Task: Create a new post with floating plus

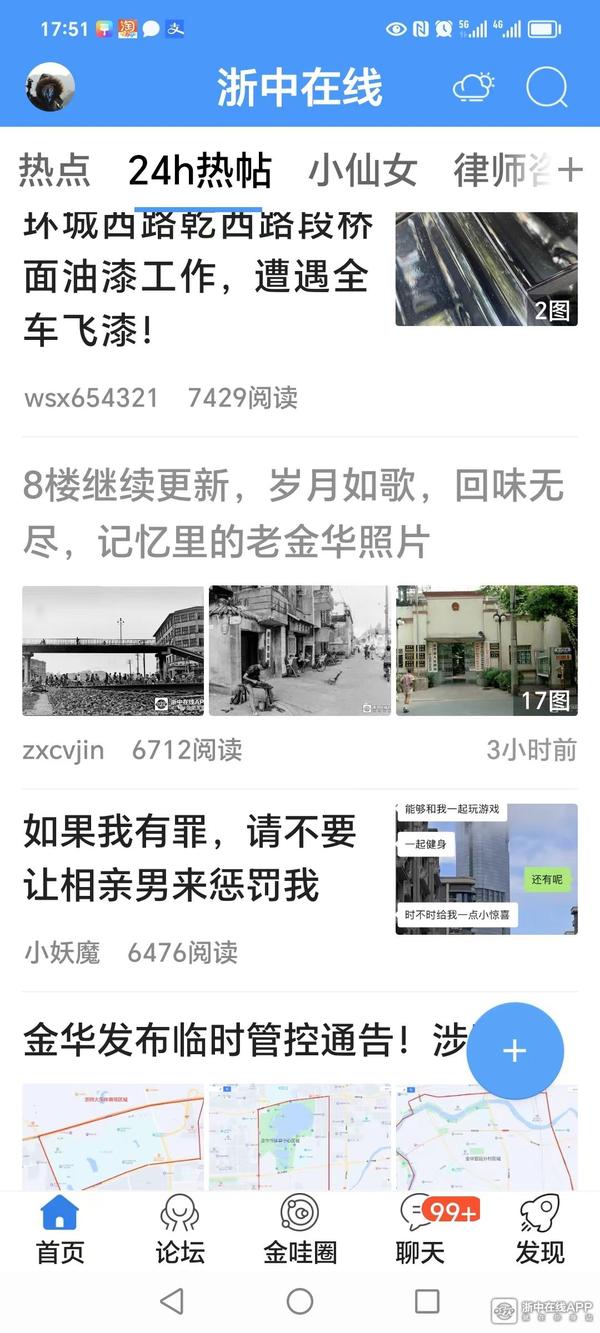Action: pos(514,1051)
